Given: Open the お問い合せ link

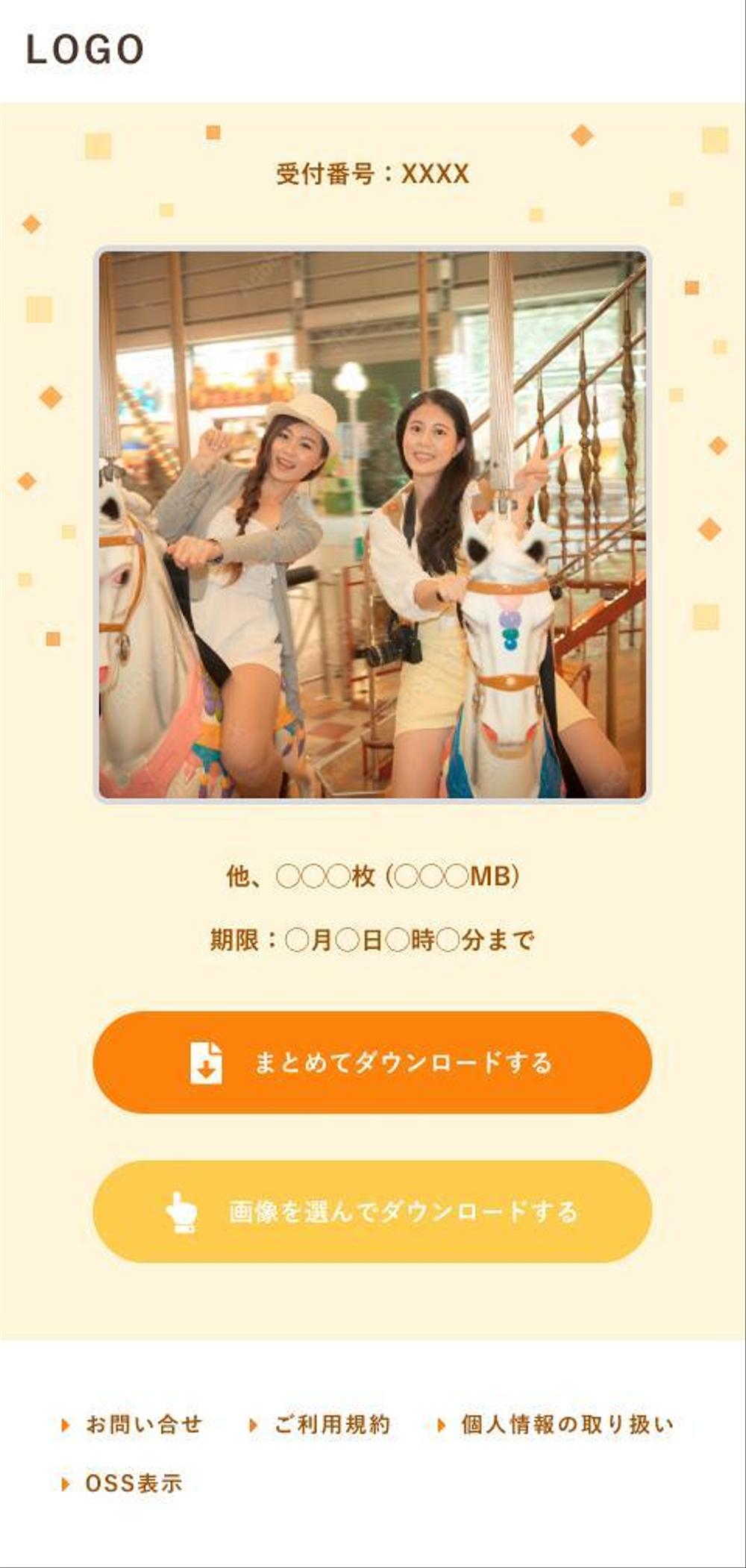Looking at the screenshot, I should 142,1424.
